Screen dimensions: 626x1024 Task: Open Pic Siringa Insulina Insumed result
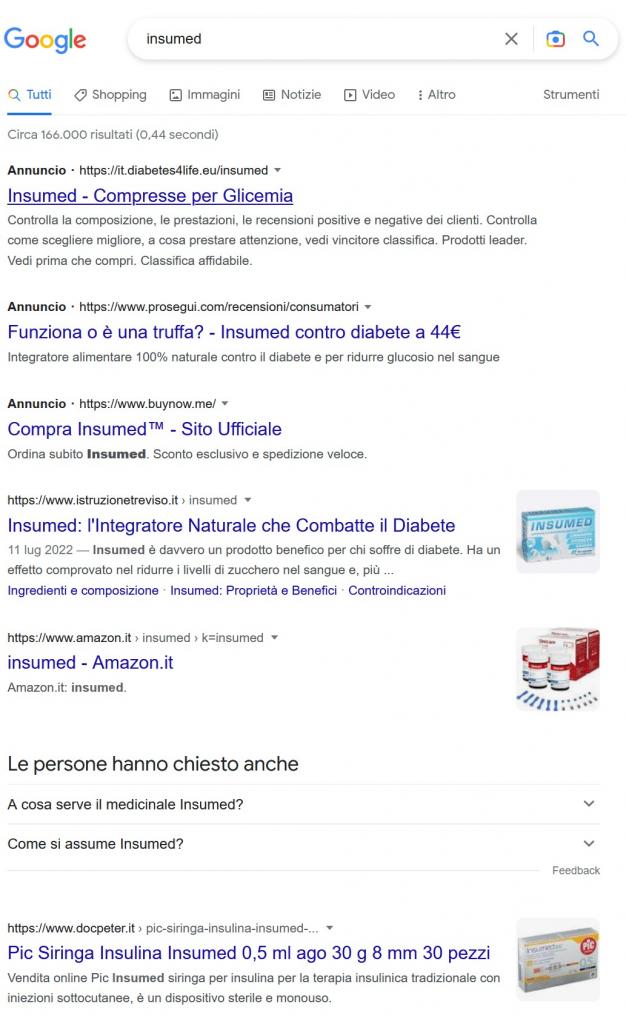click(x=249, y=952)
